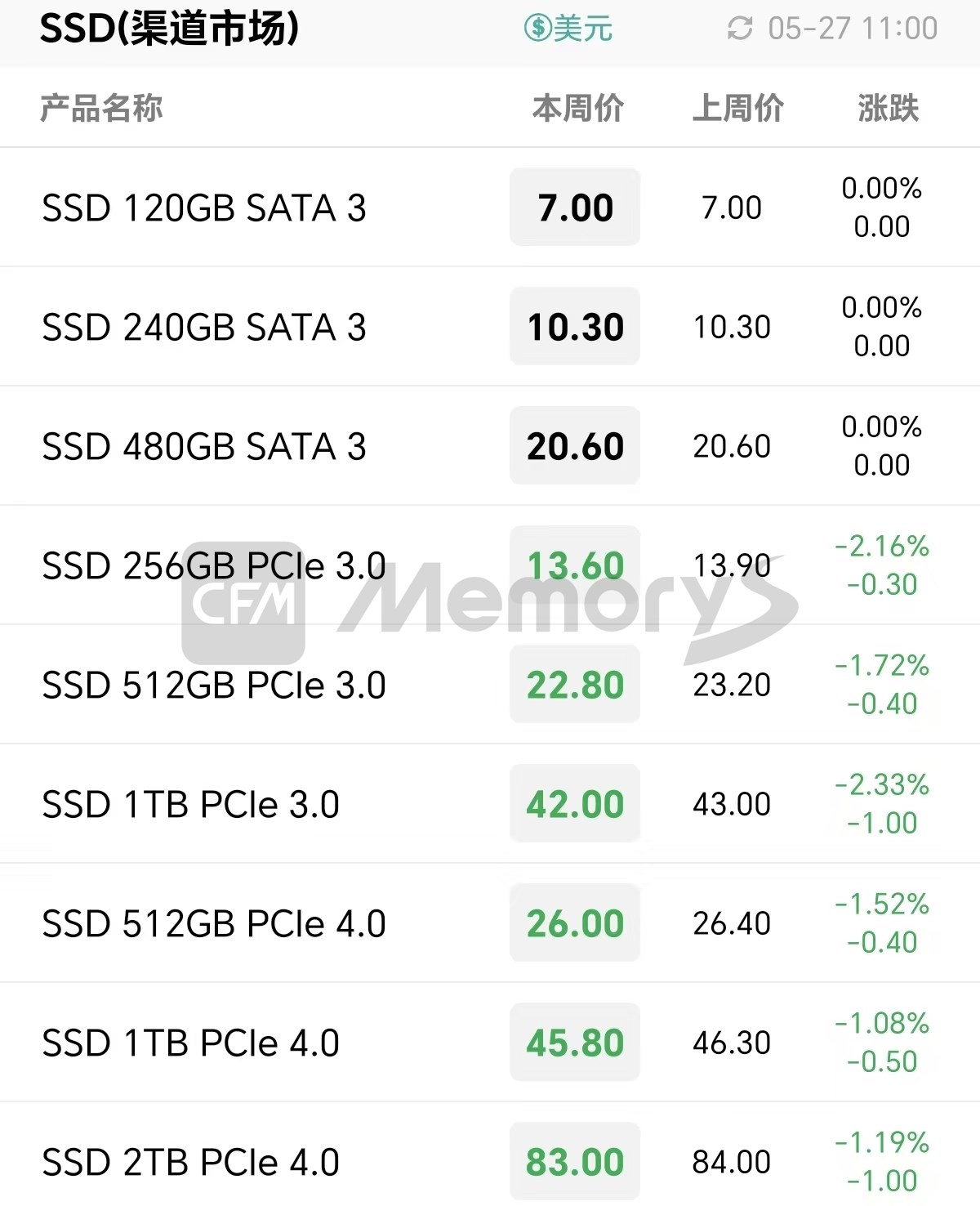Open the SSD 512GB PCIe 4.0 entry
Screen dimensions: 980x1206
[x=213, y=923]
